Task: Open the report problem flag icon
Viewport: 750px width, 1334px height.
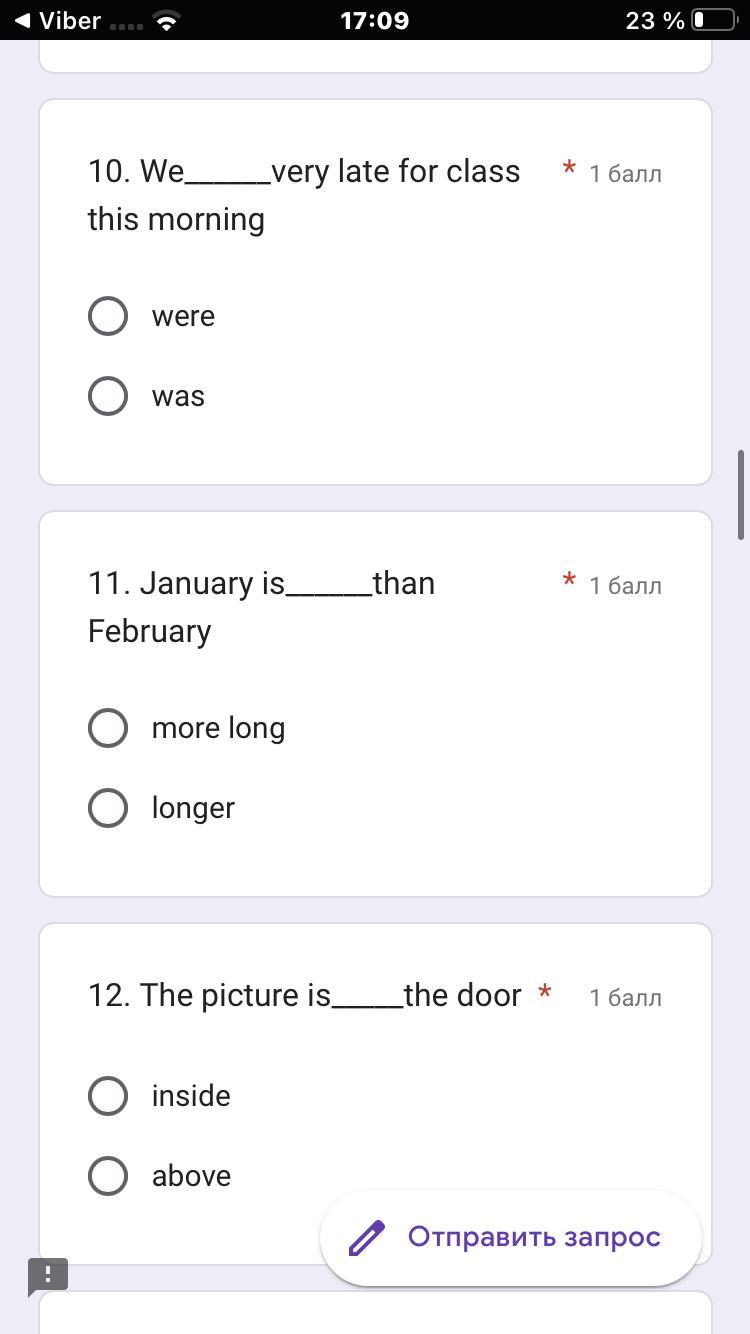Action: [47, 1276]
